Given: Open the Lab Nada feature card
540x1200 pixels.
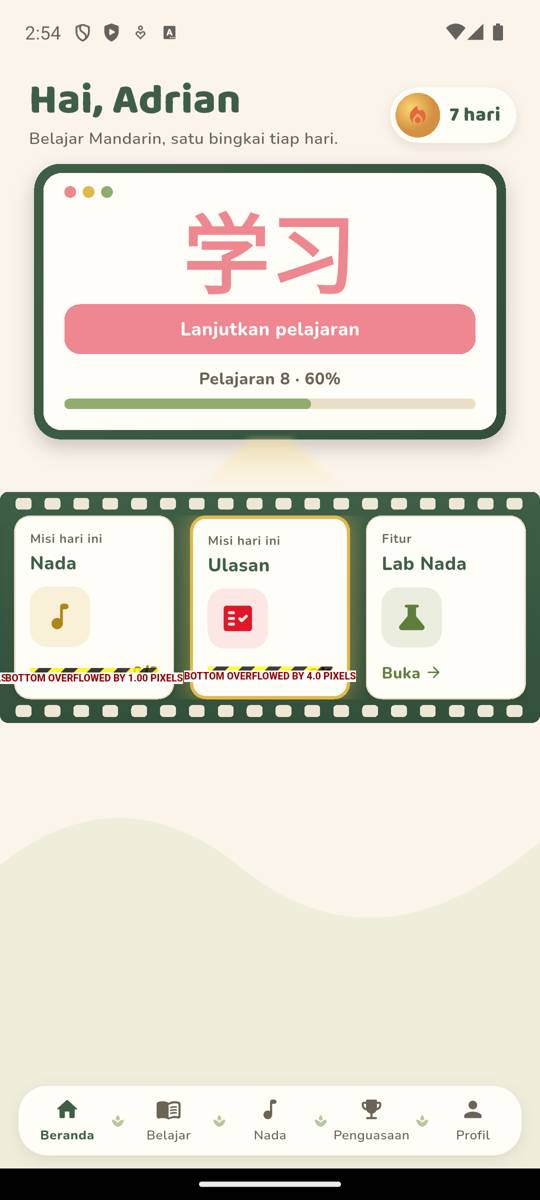Looking at the screenshot, I should (x=446, y=606).
